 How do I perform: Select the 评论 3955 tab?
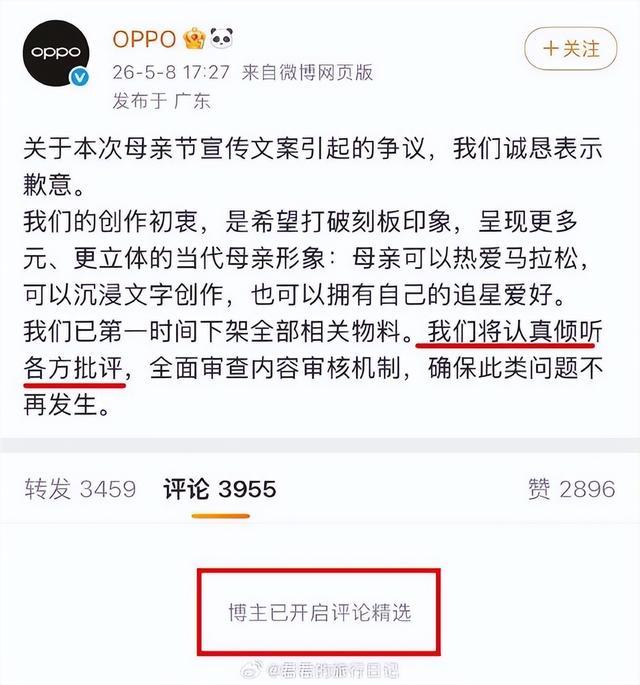point(220,489)
